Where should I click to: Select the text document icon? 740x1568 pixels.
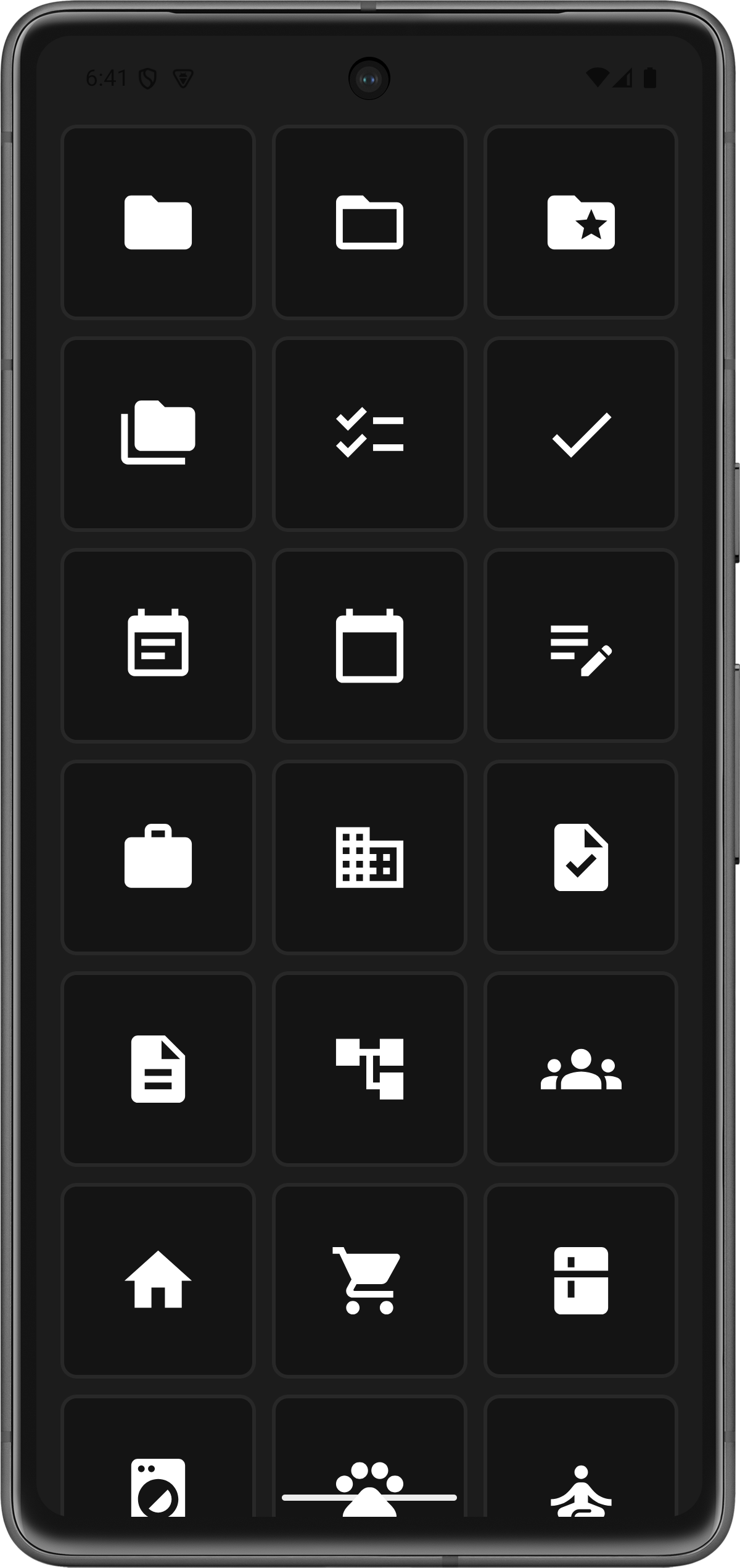click(158, 1068)
